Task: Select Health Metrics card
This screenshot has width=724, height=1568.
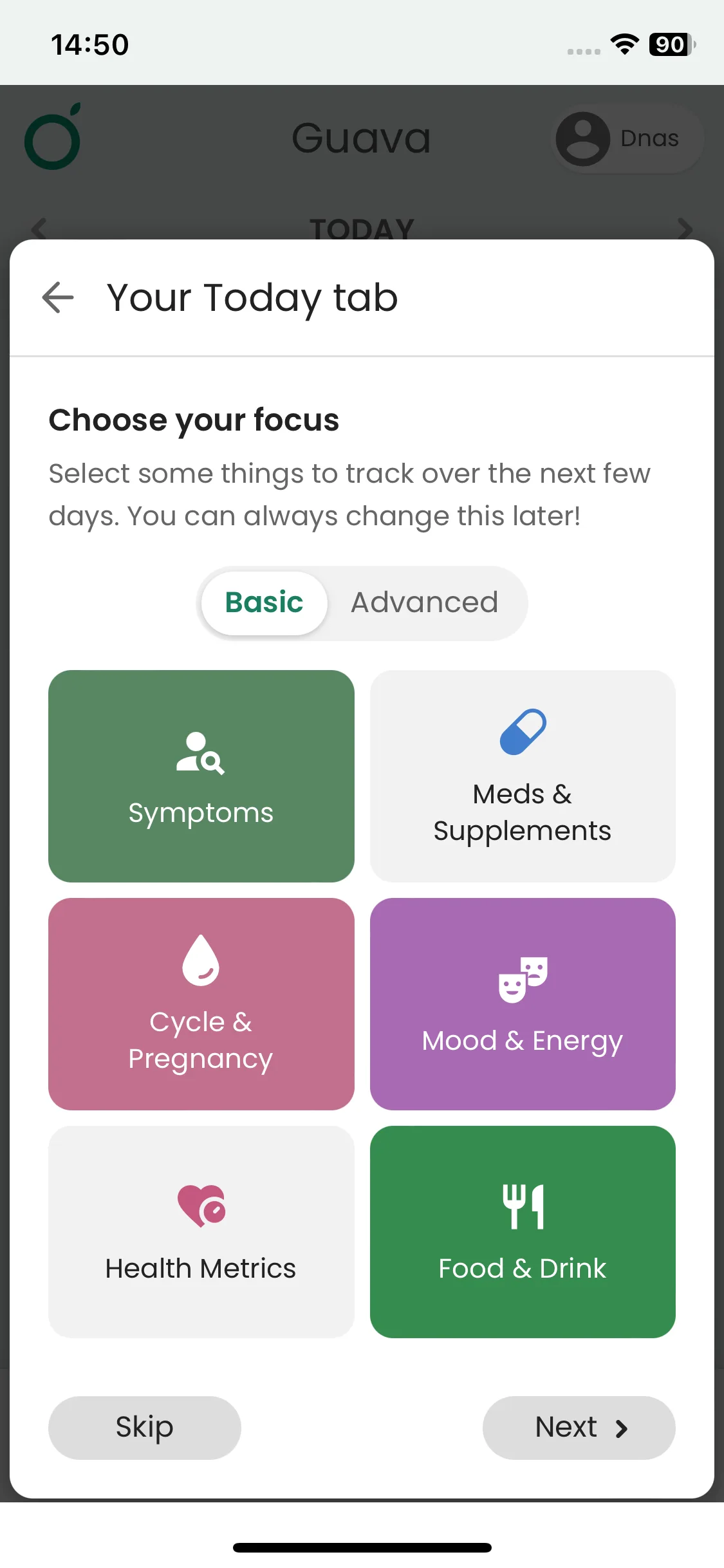Action: pos(201,1232)
